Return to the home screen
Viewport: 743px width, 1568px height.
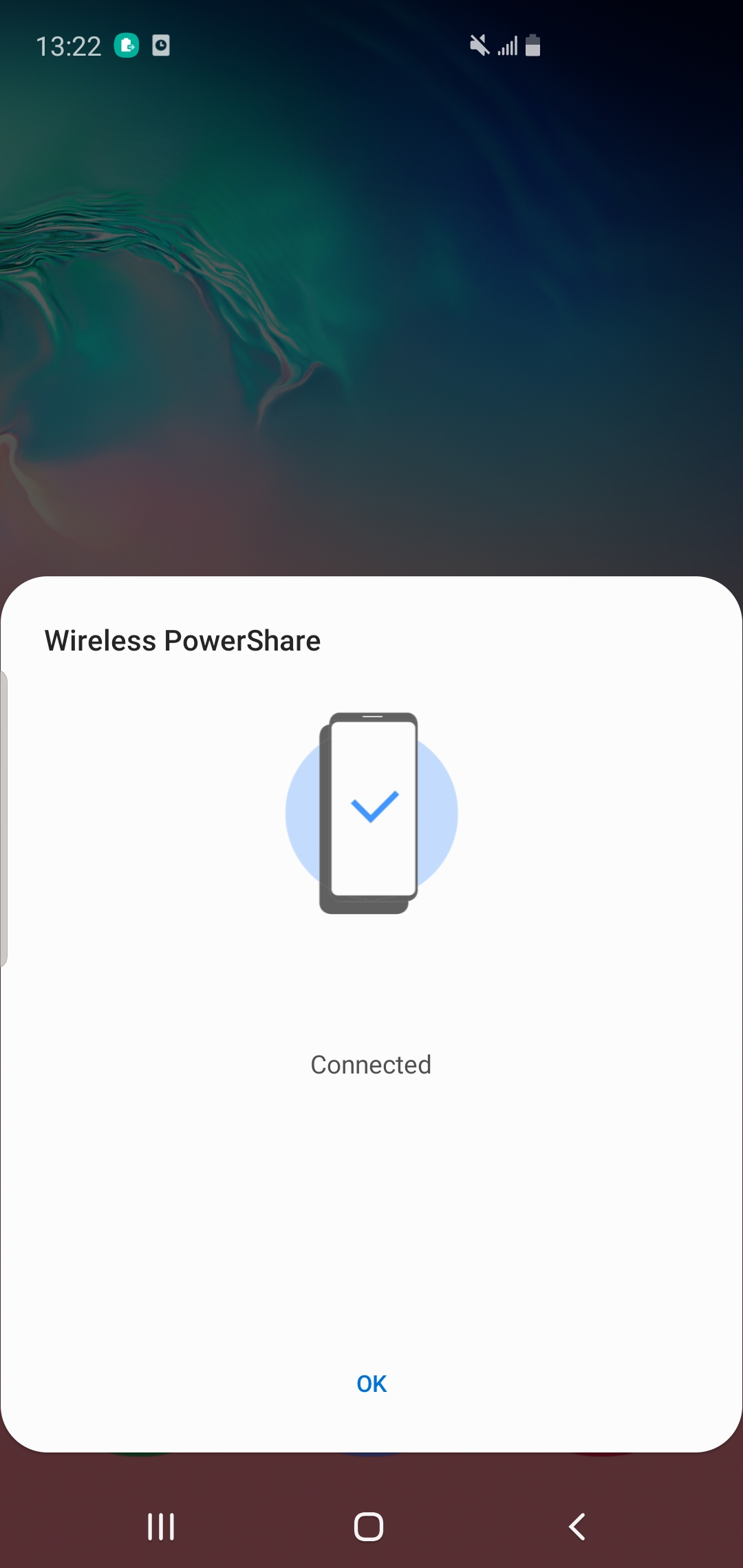tap(369, 1527)
